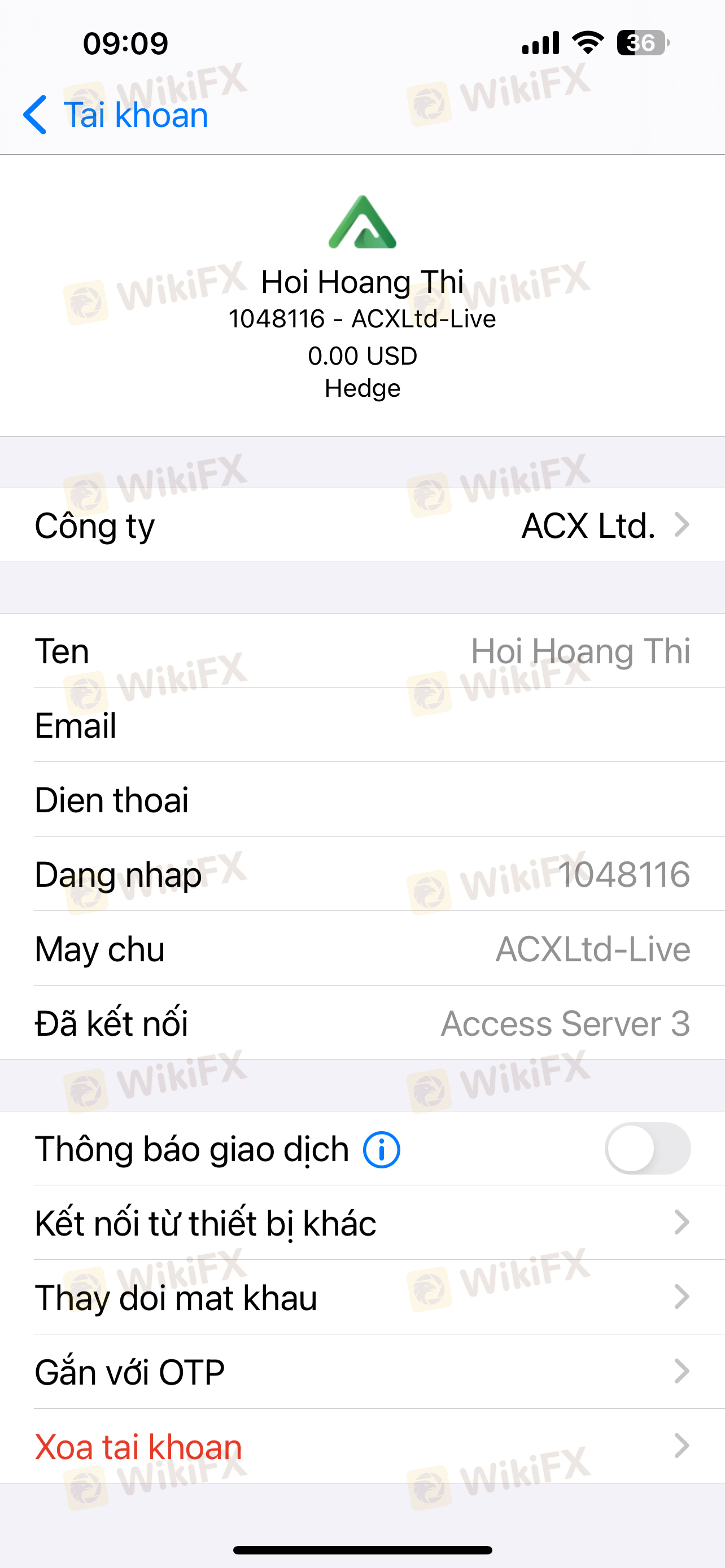Open Thay doi mat khau

pos(362,1297)
